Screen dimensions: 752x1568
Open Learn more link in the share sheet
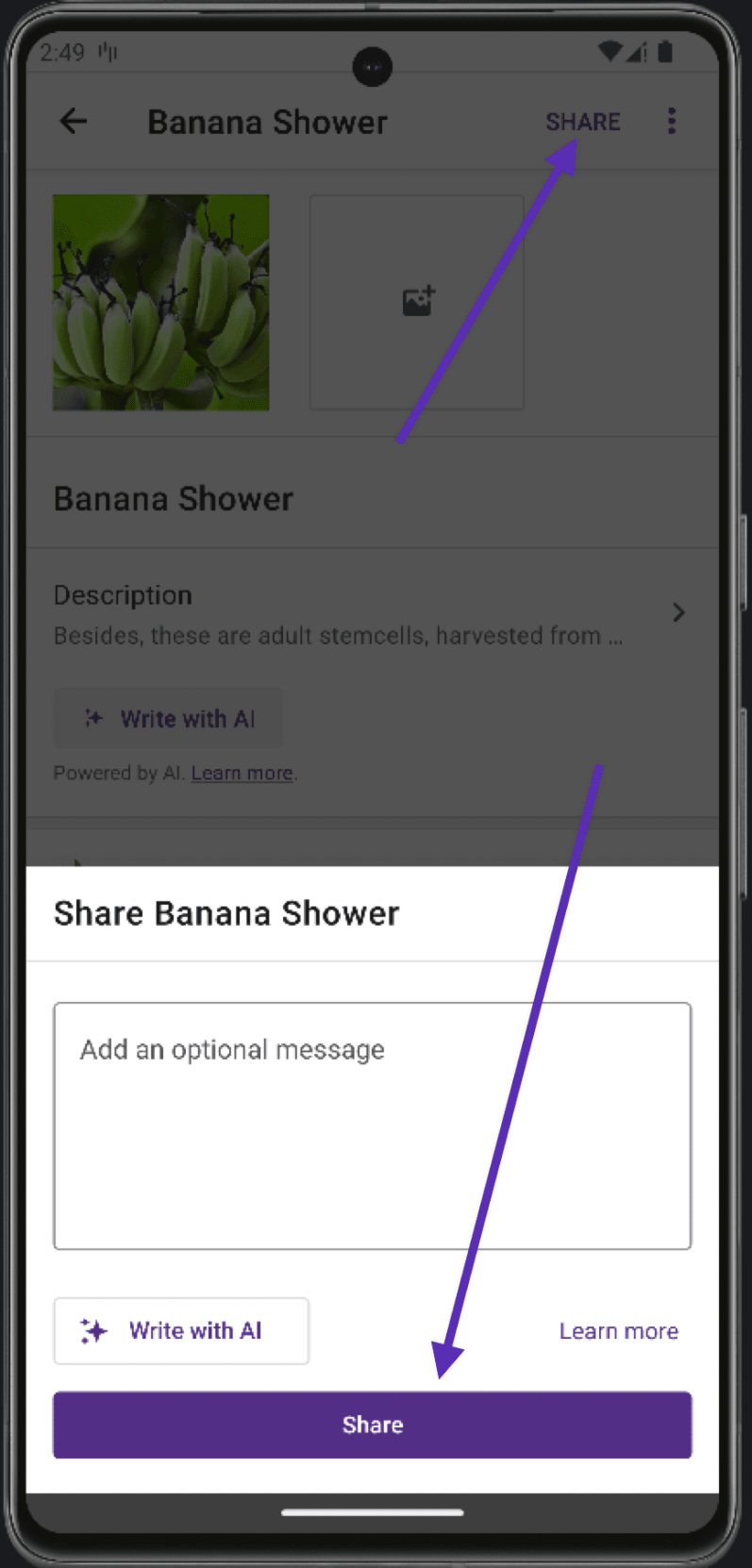618,1331
